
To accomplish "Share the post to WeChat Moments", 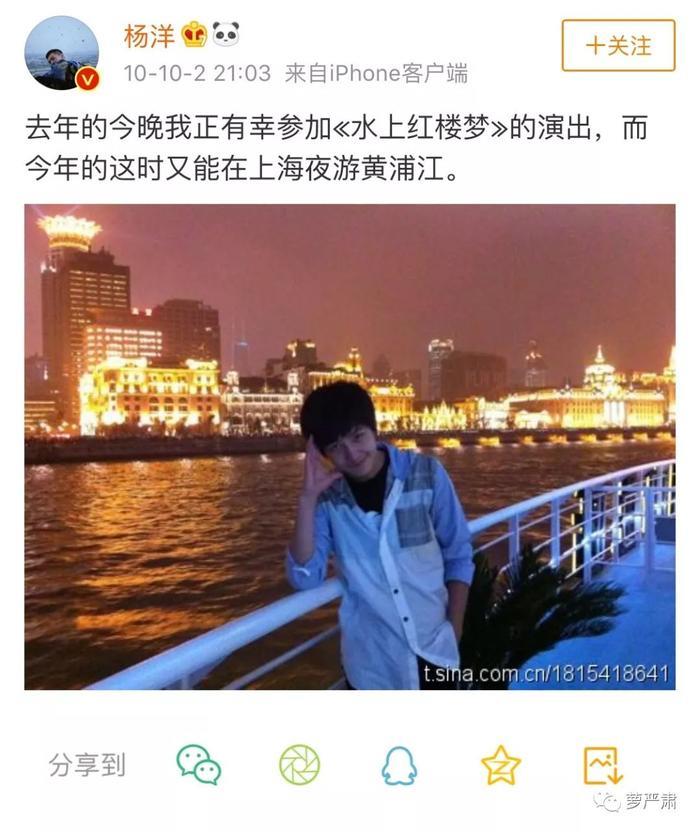I will coord(299,765).
